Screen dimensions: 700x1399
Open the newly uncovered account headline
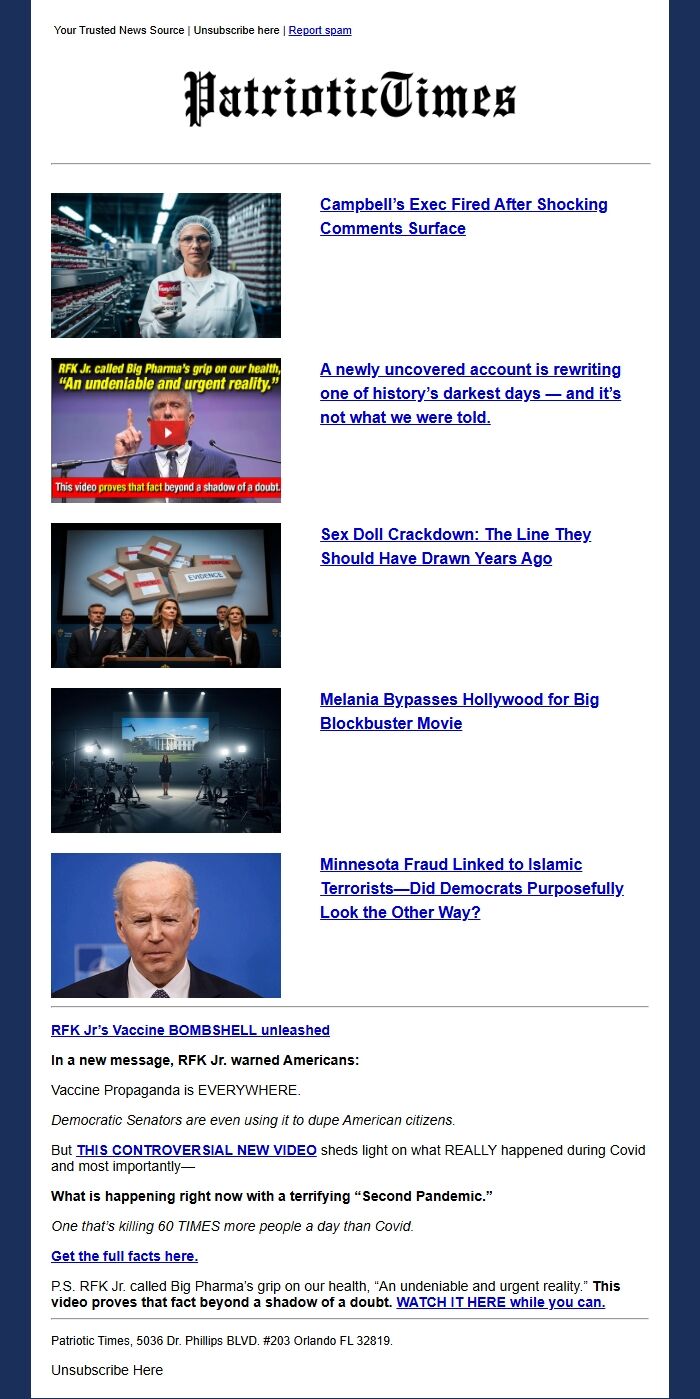click(x=470, y=393)
